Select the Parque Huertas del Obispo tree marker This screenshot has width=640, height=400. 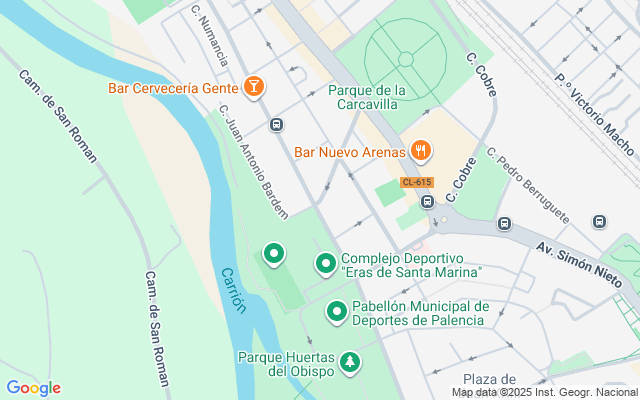(x=350, y=361)
